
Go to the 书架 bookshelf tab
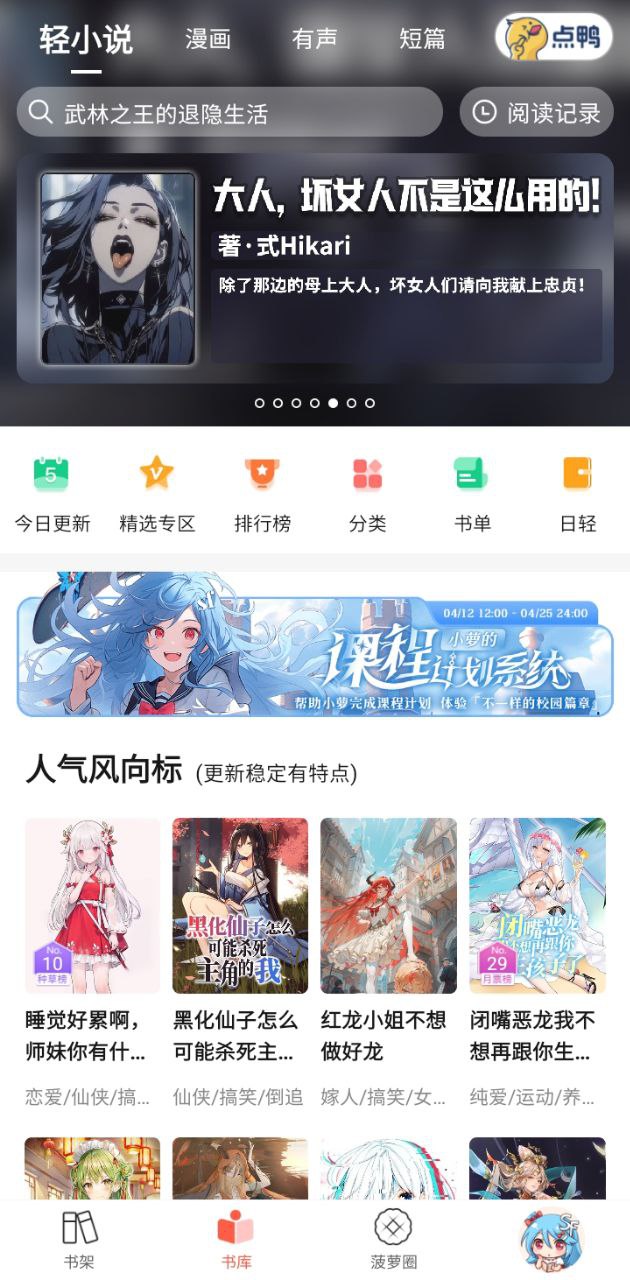click(x=79, y=1240)
